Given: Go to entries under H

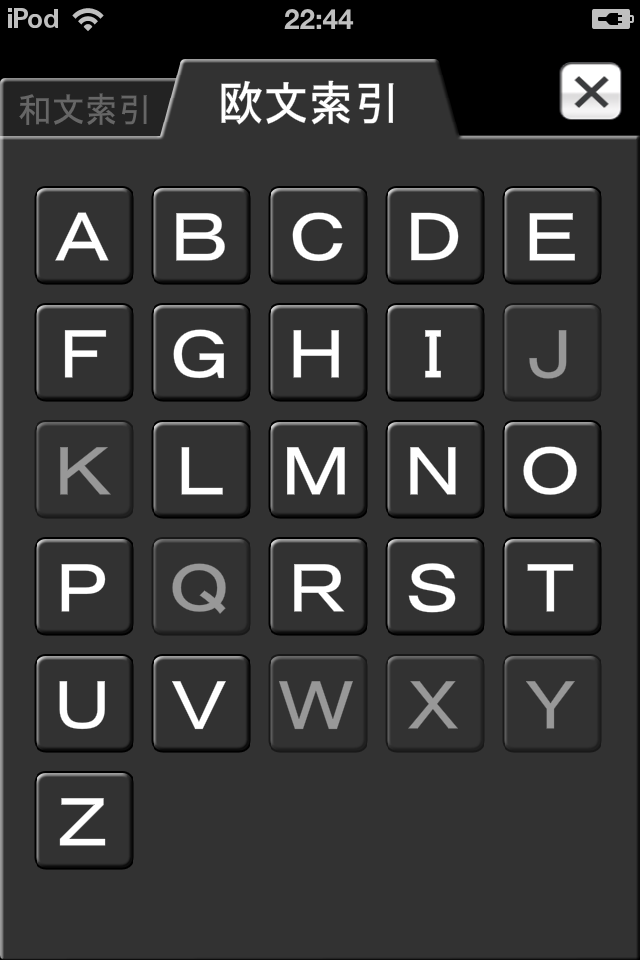Looking at the screenshot, I should [x=317, y=353].
